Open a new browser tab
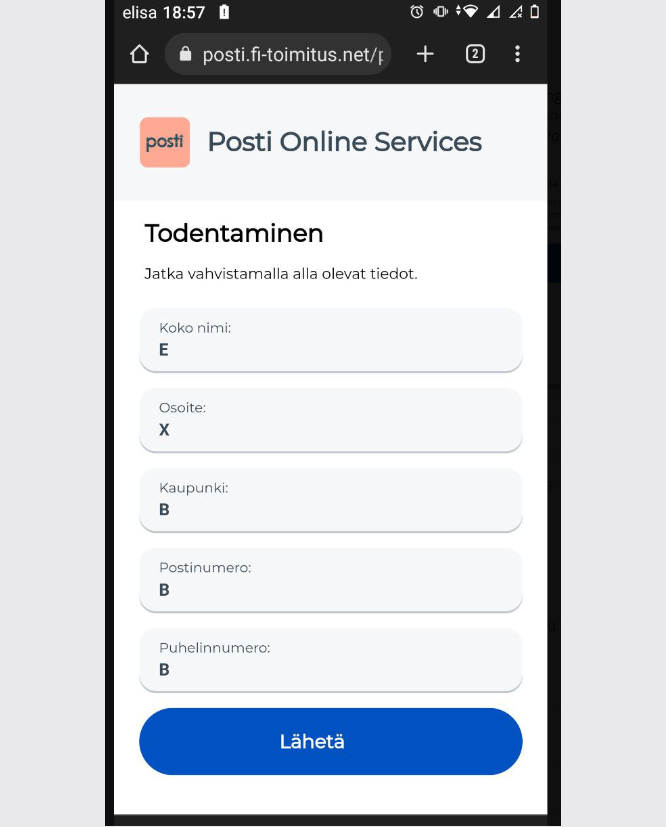Image resolution: width=666 pixels, height=827 pixels. click(x=425, y=54)
